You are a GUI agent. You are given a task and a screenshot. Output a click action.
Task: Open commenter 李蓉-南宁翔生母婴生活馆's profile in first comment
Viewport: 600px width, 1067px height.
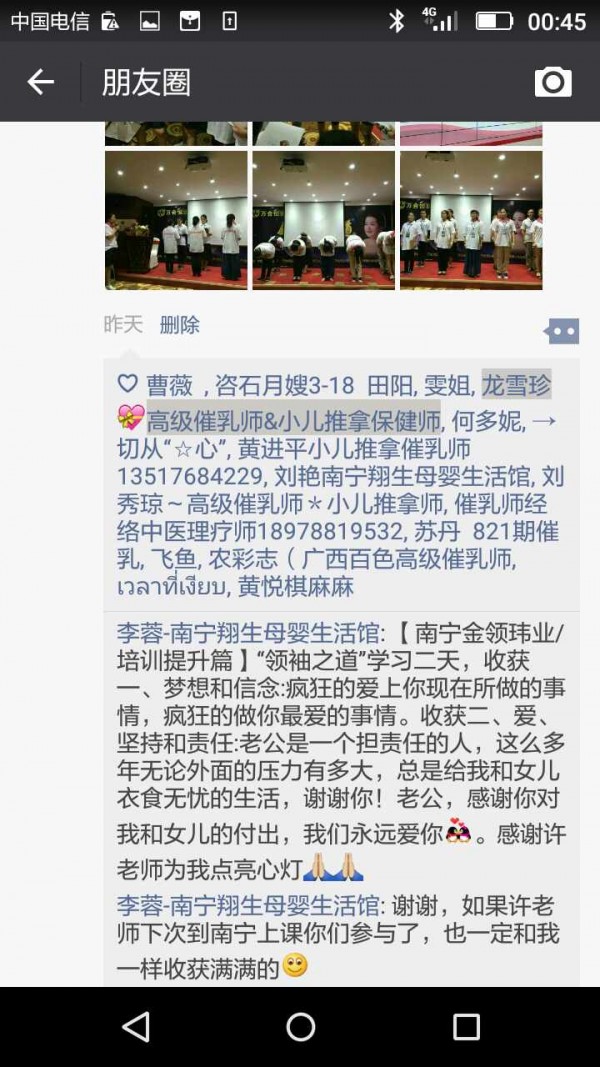pyautogui.click(x=248, y=633)
